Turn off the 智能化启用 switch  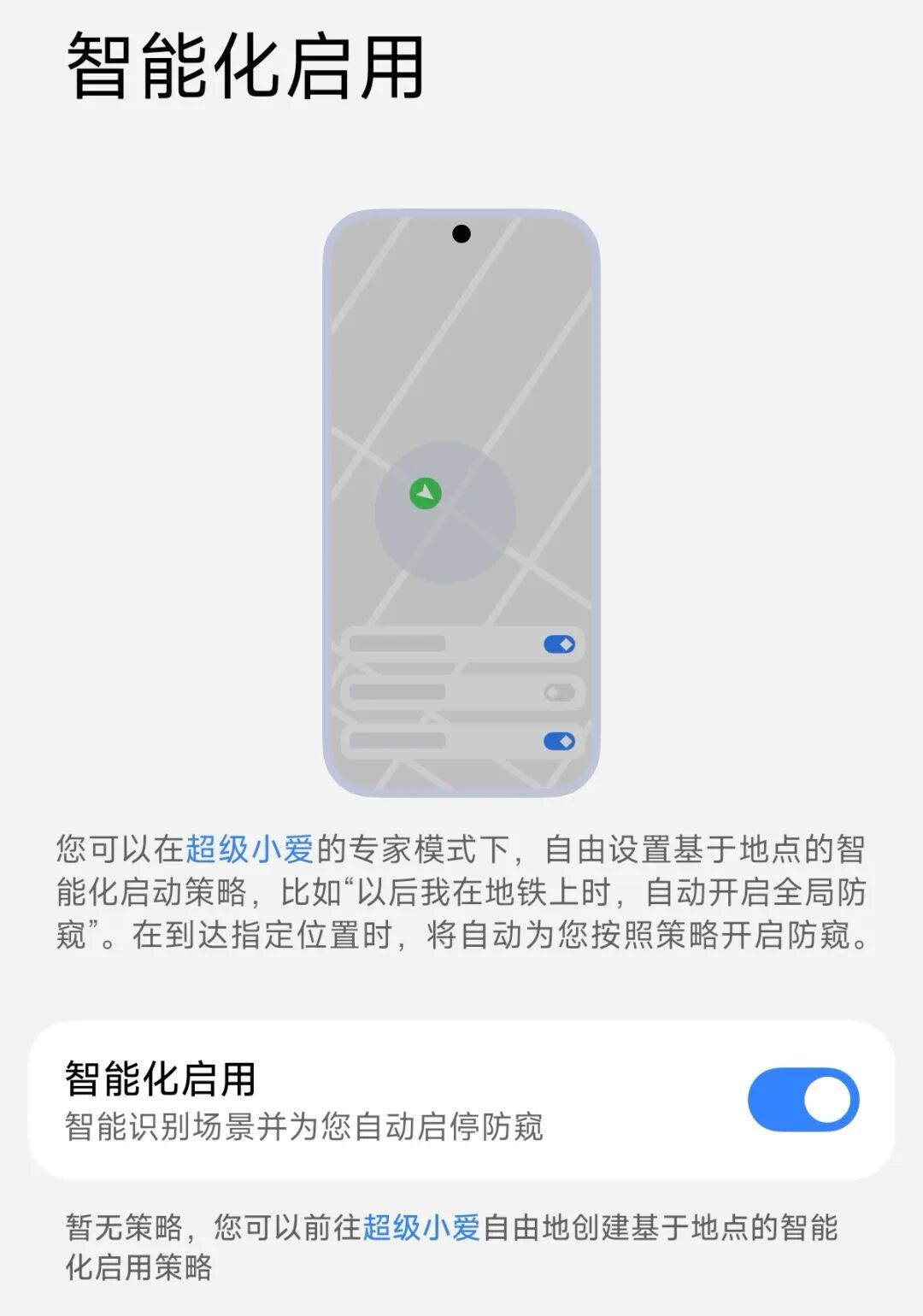coord(802,1099)
